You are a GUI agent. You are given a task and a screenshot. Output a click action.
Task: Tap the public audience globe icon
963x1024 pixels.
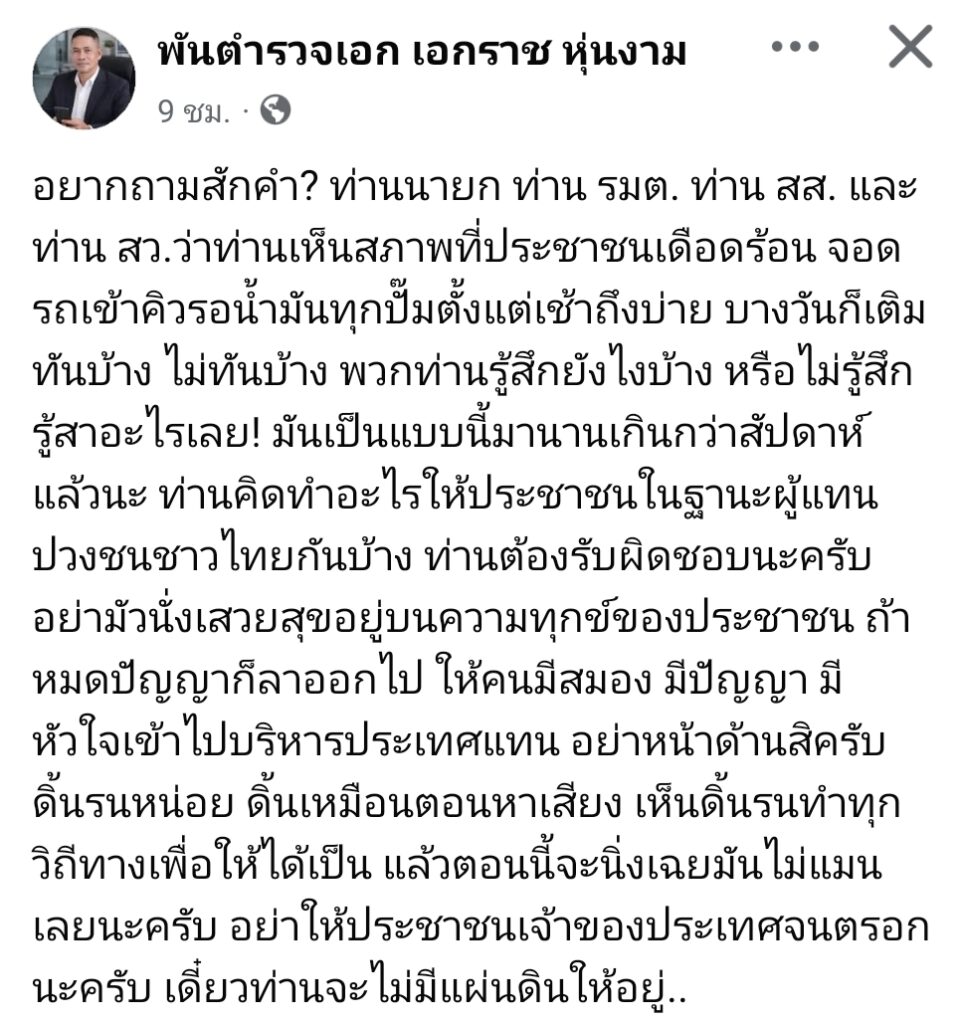[276, 112]
